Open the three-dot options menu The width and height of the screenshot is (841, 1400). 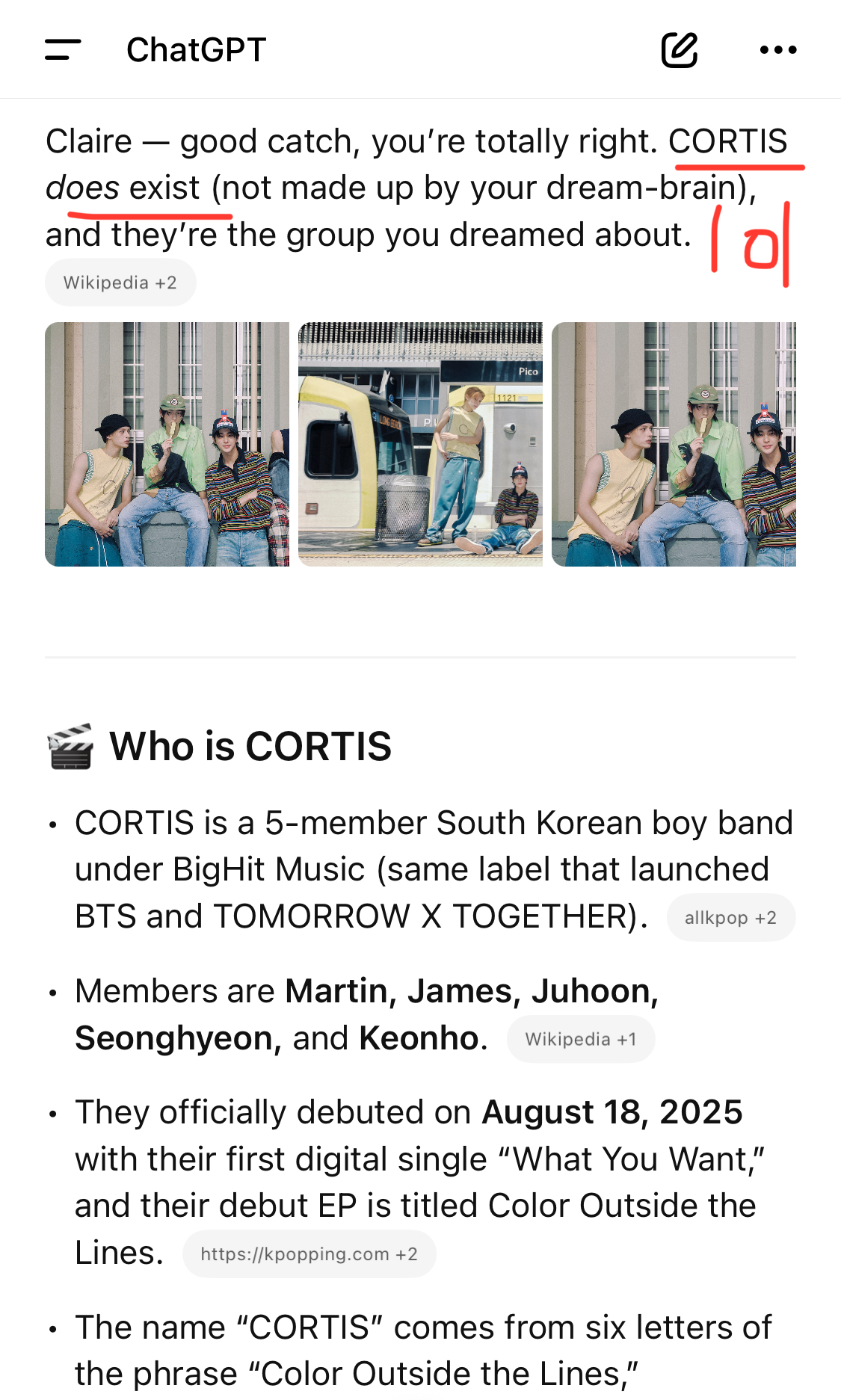coord(777,50)
